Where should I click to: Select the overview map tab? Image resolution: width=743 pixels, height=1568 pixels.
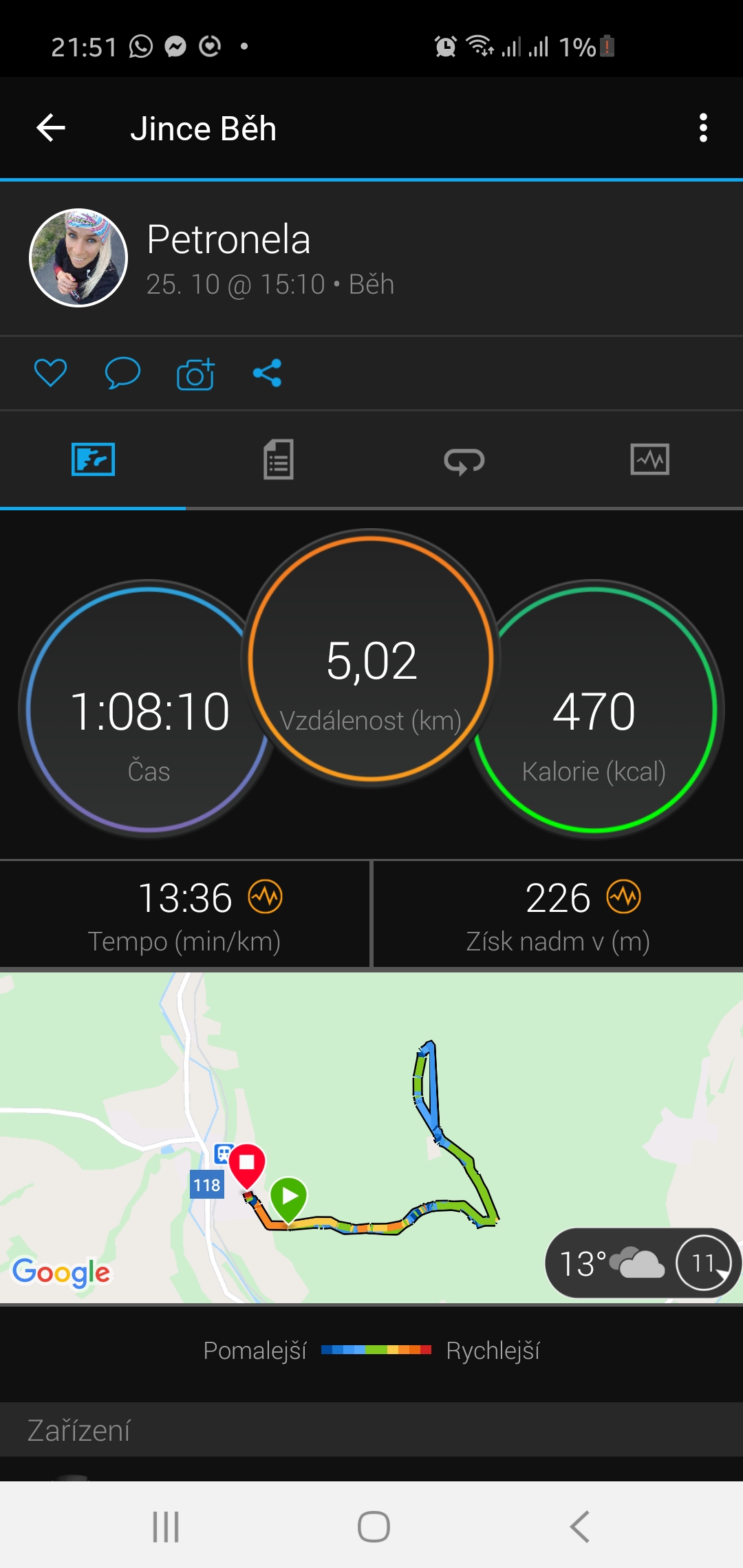(93, 459)
